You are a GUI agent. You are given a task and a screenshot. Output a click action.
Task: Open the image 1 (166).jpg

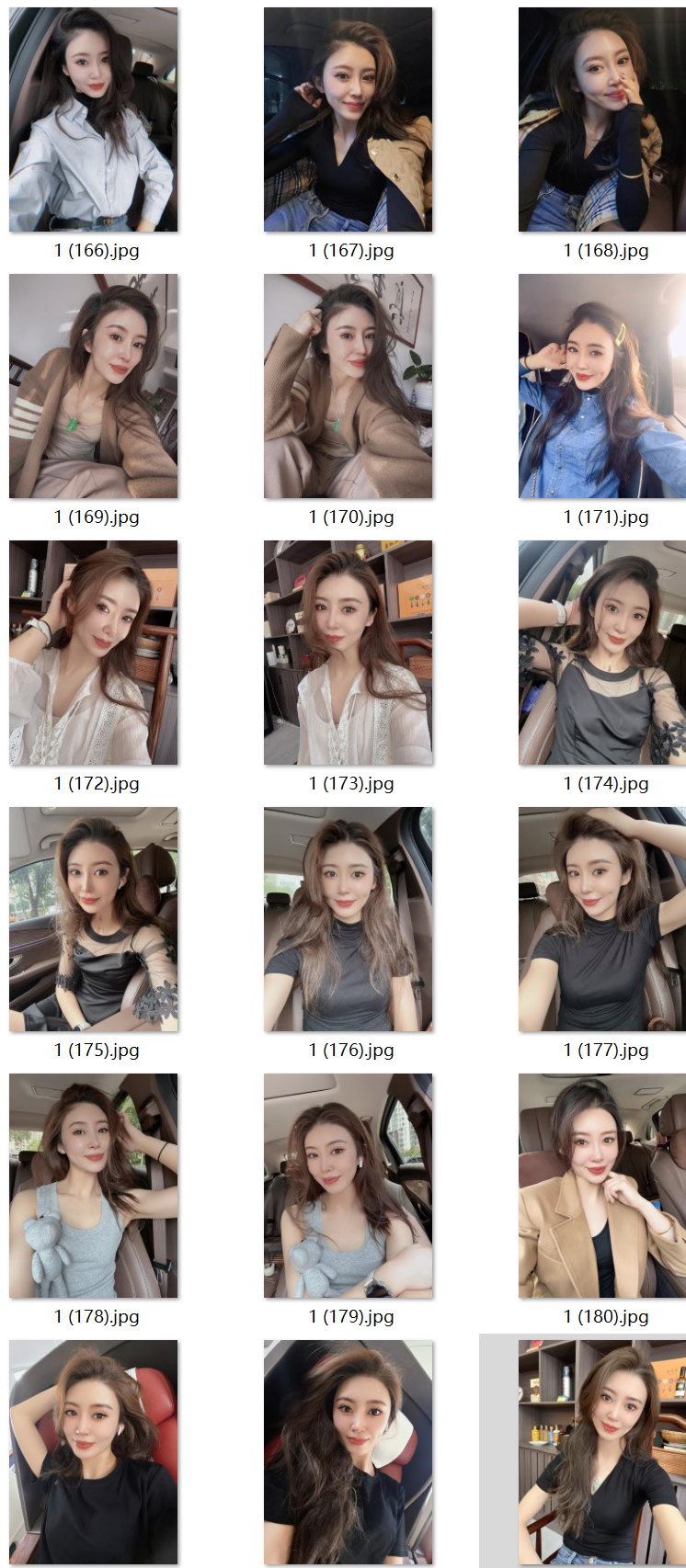click(93, 119)
